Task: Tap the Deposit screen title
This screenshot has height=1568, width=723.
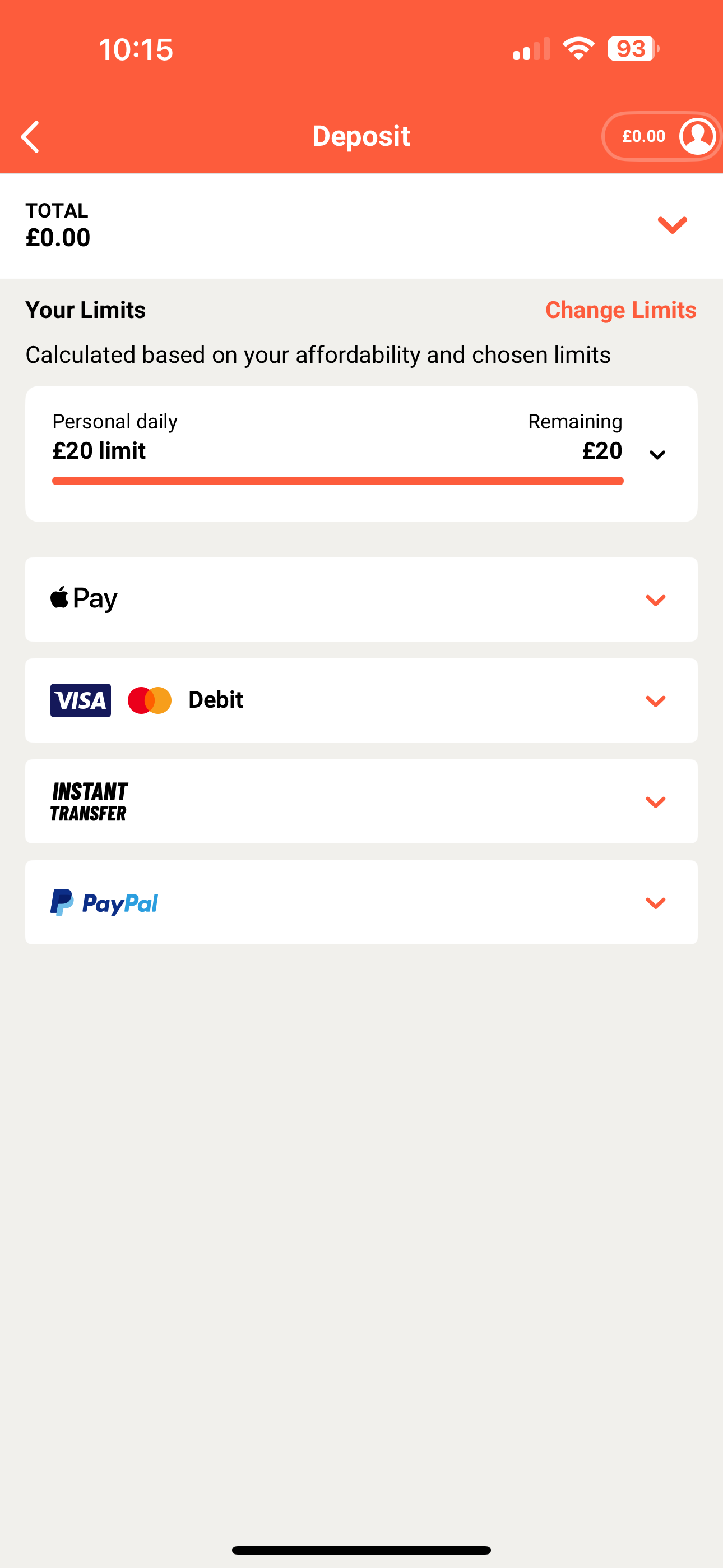Action: (361, 136)
